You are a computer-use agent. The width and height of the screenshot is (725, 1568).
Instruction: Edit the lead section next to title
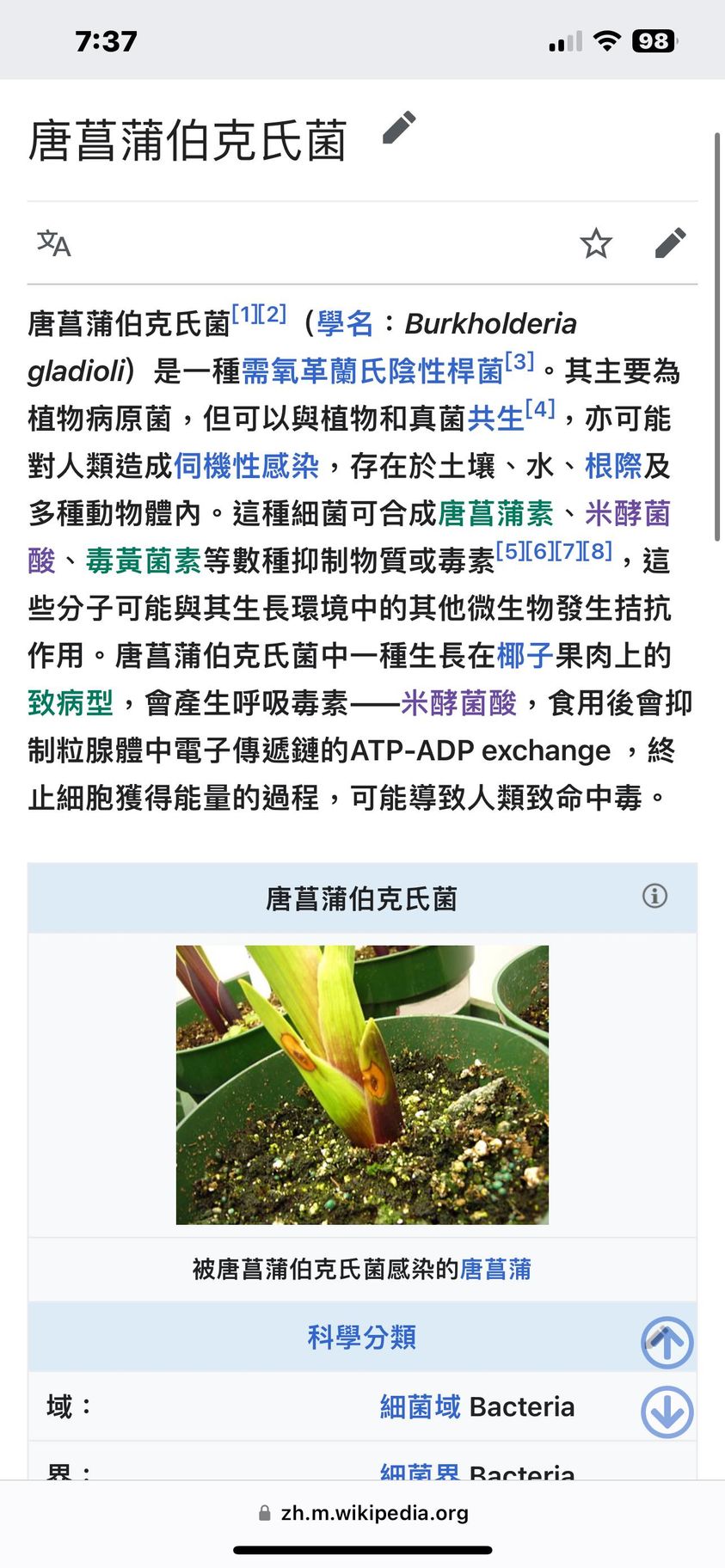click(399, 128)
